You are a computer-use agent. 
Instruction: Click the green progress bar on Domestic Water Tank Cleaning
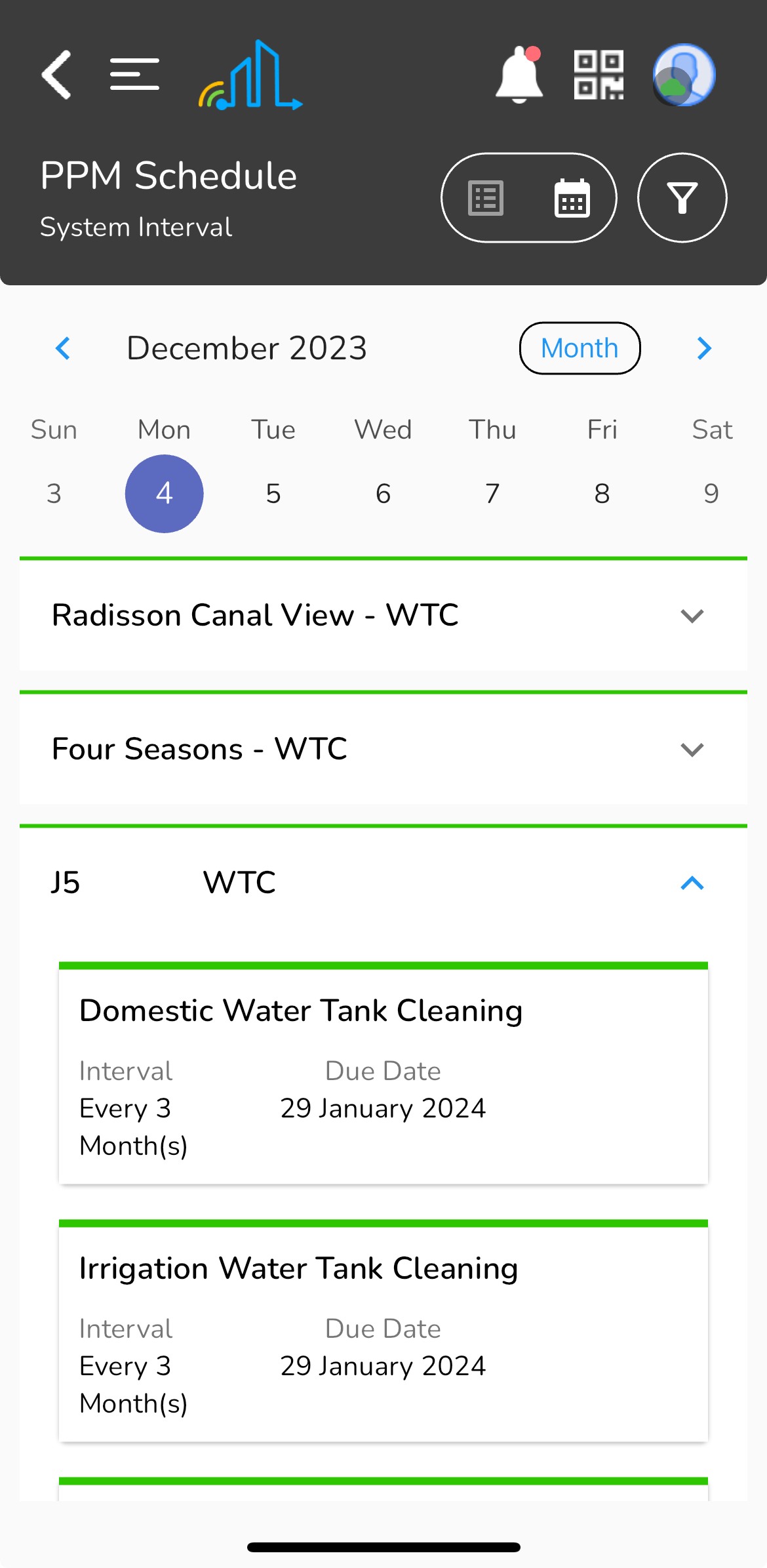[383, 964]
